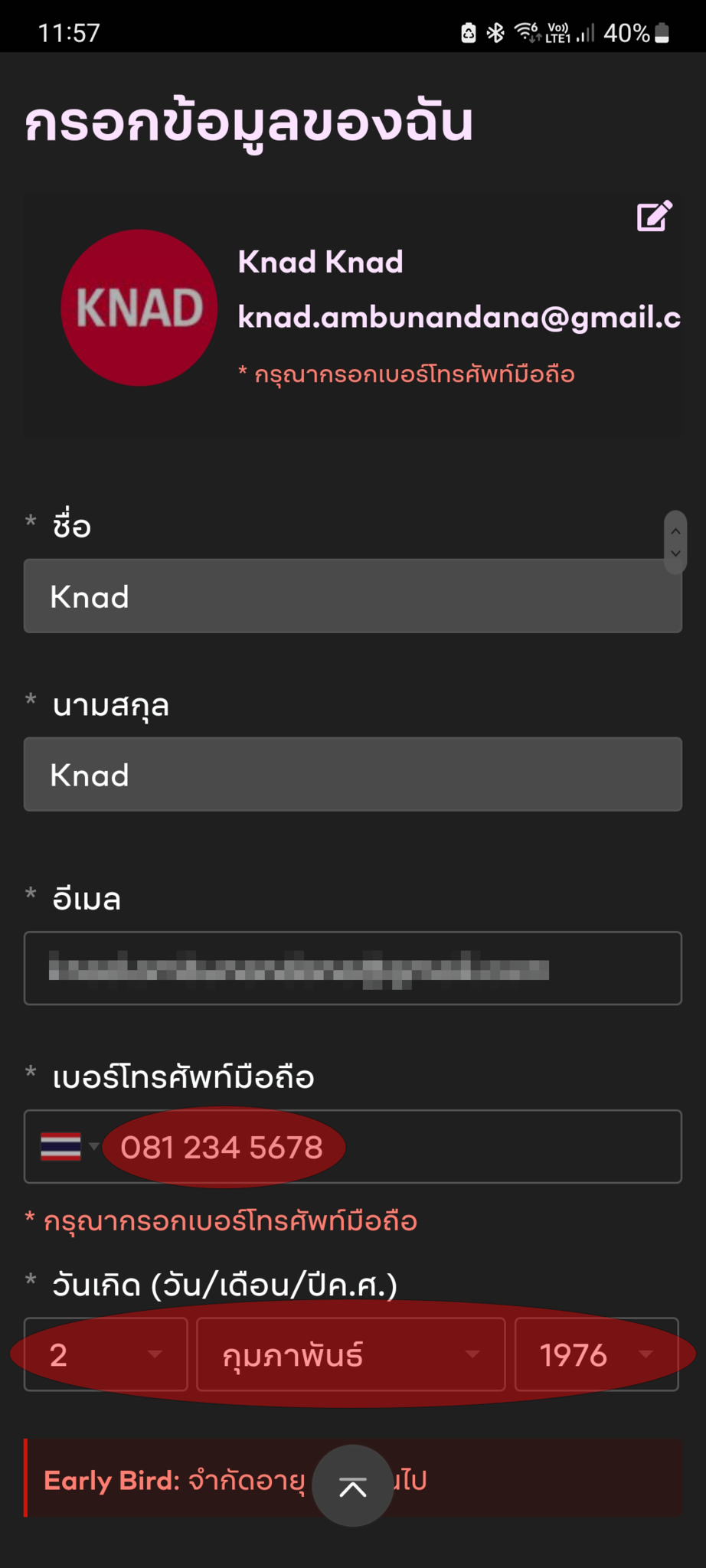Edit the surname field นามสกุล
The image size is (706, 1568).
tap(353, 774)
